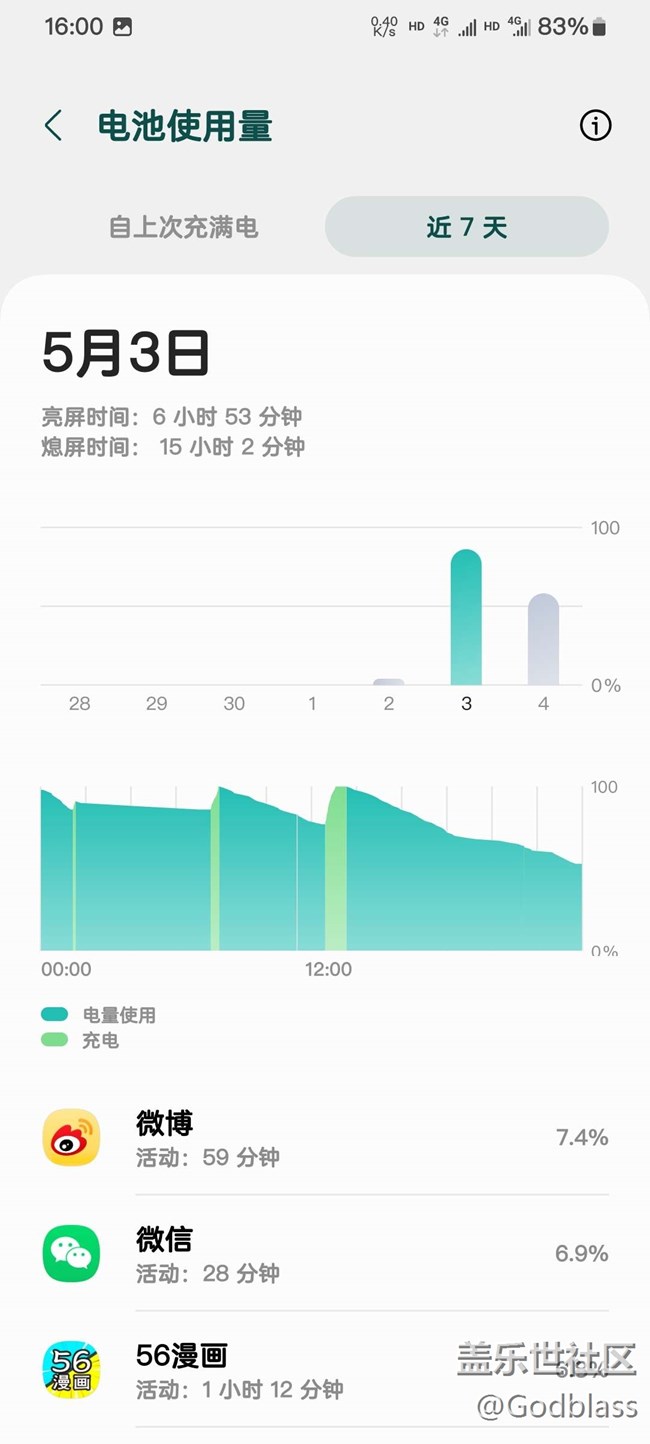
Task: Switch to the 自上次充满电 tab
Action: [x=184, y=227]
